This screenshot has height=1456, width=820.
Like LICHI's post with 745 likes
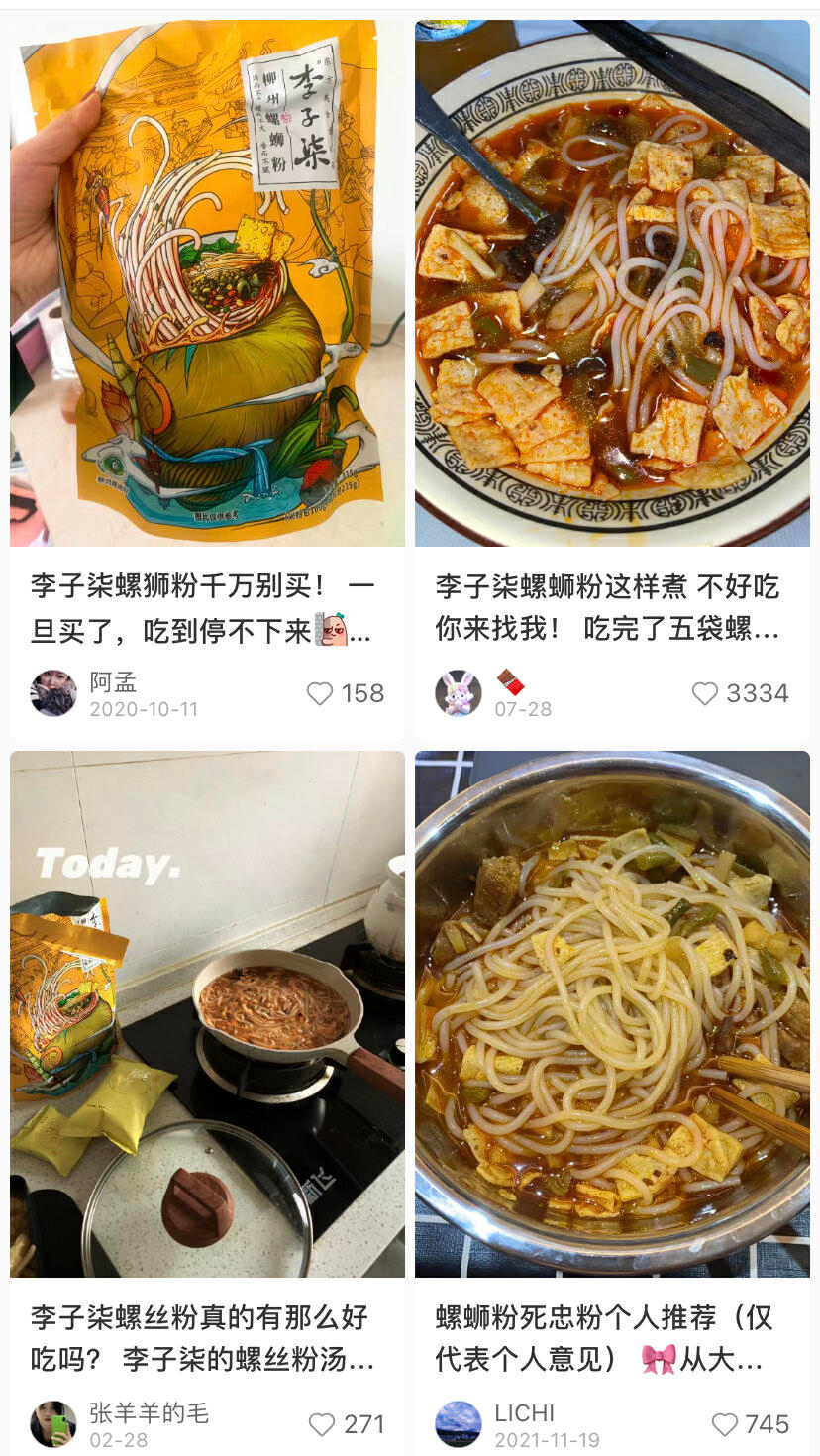725,1425
